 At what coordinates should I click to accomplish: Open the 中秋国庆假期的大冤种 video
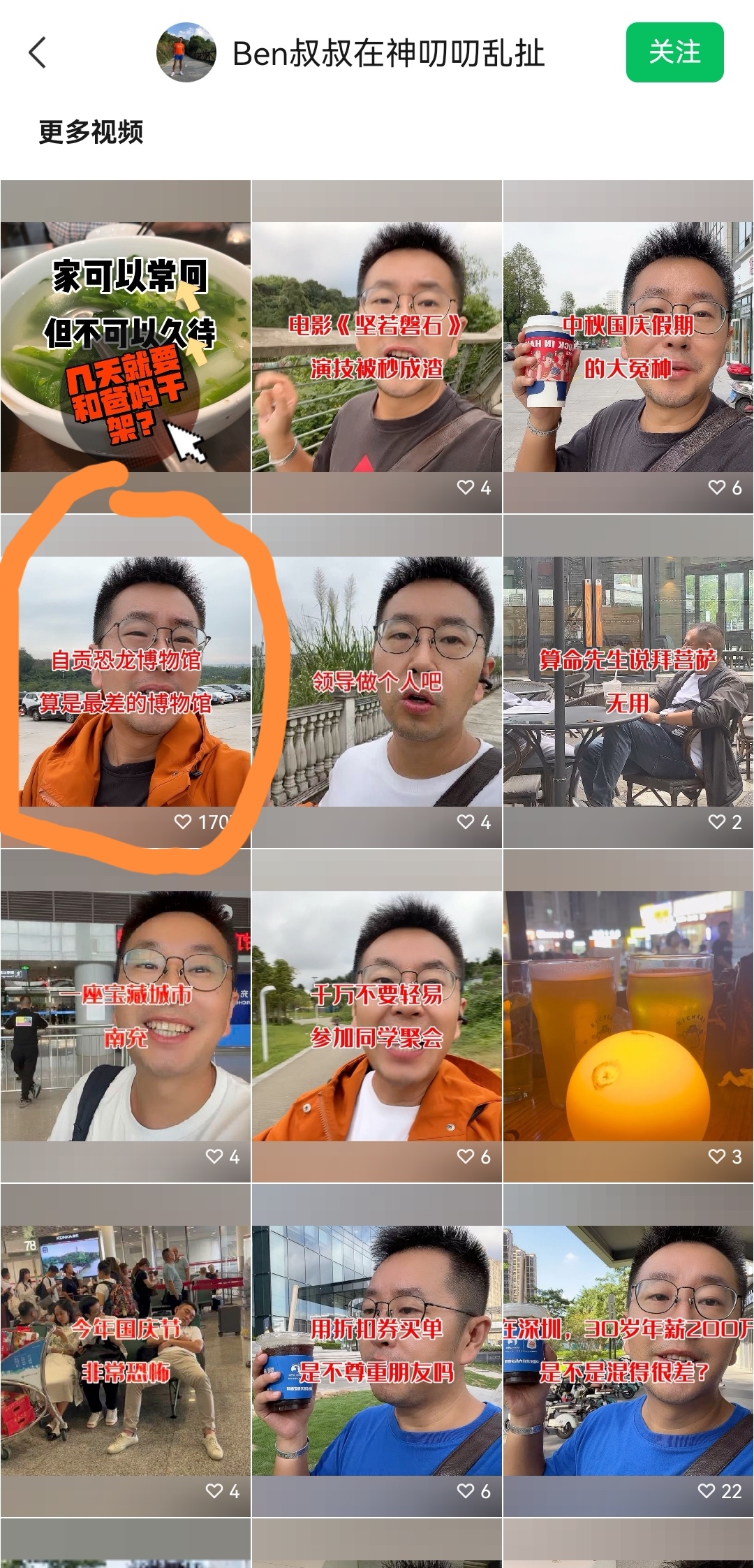coord(628,347)
